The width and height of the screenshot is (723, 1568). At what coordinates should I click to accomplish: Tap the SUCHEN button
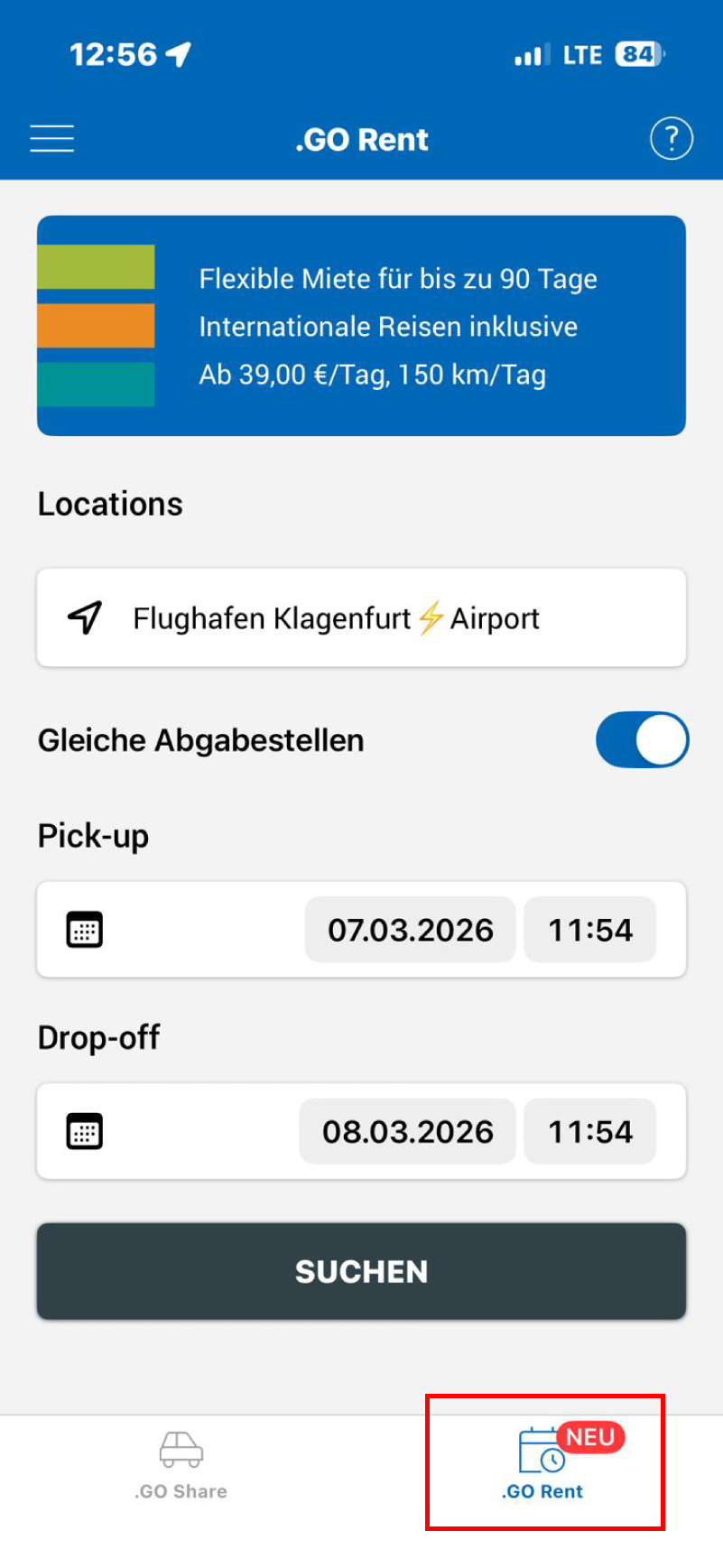tap(361, 1271)
